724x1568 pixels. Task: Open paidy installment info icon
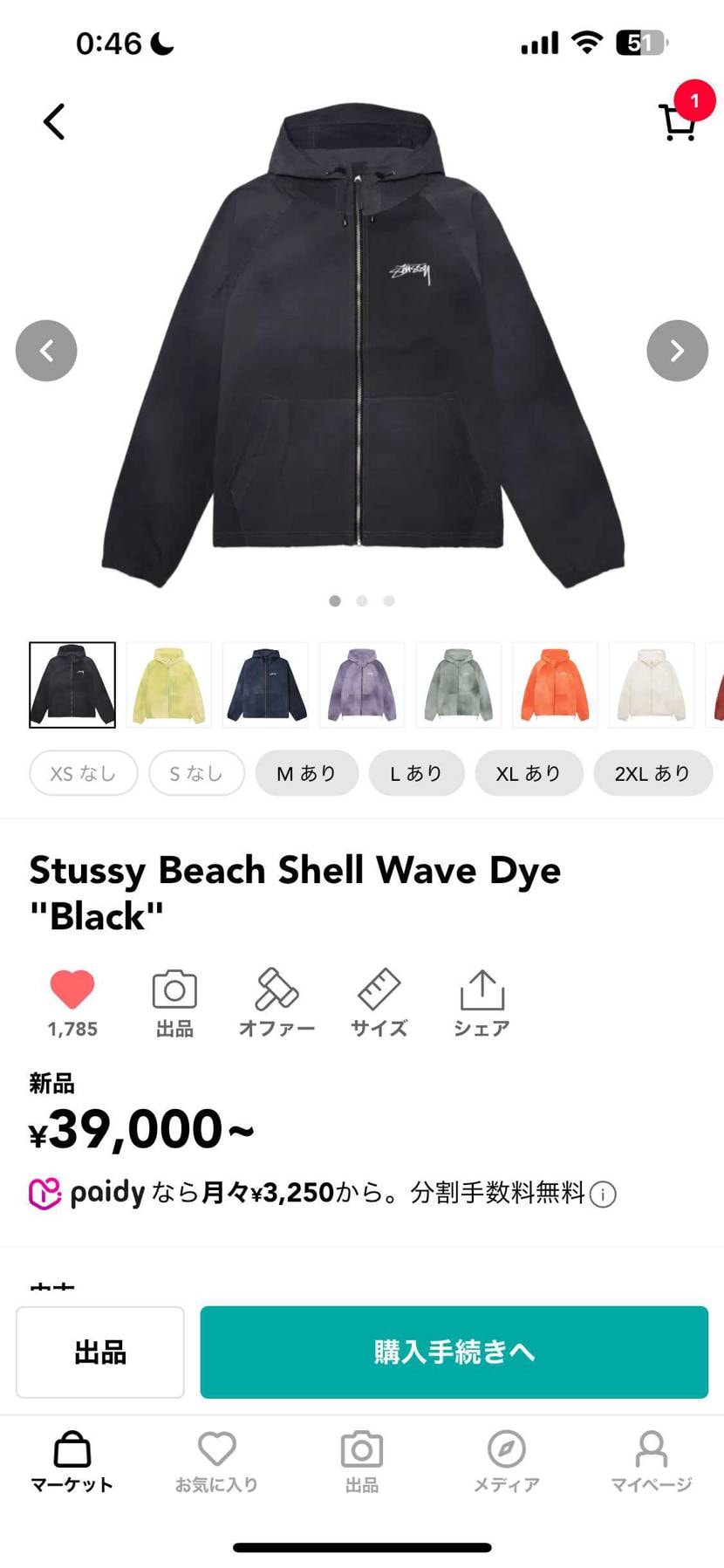coord(603,1194)
